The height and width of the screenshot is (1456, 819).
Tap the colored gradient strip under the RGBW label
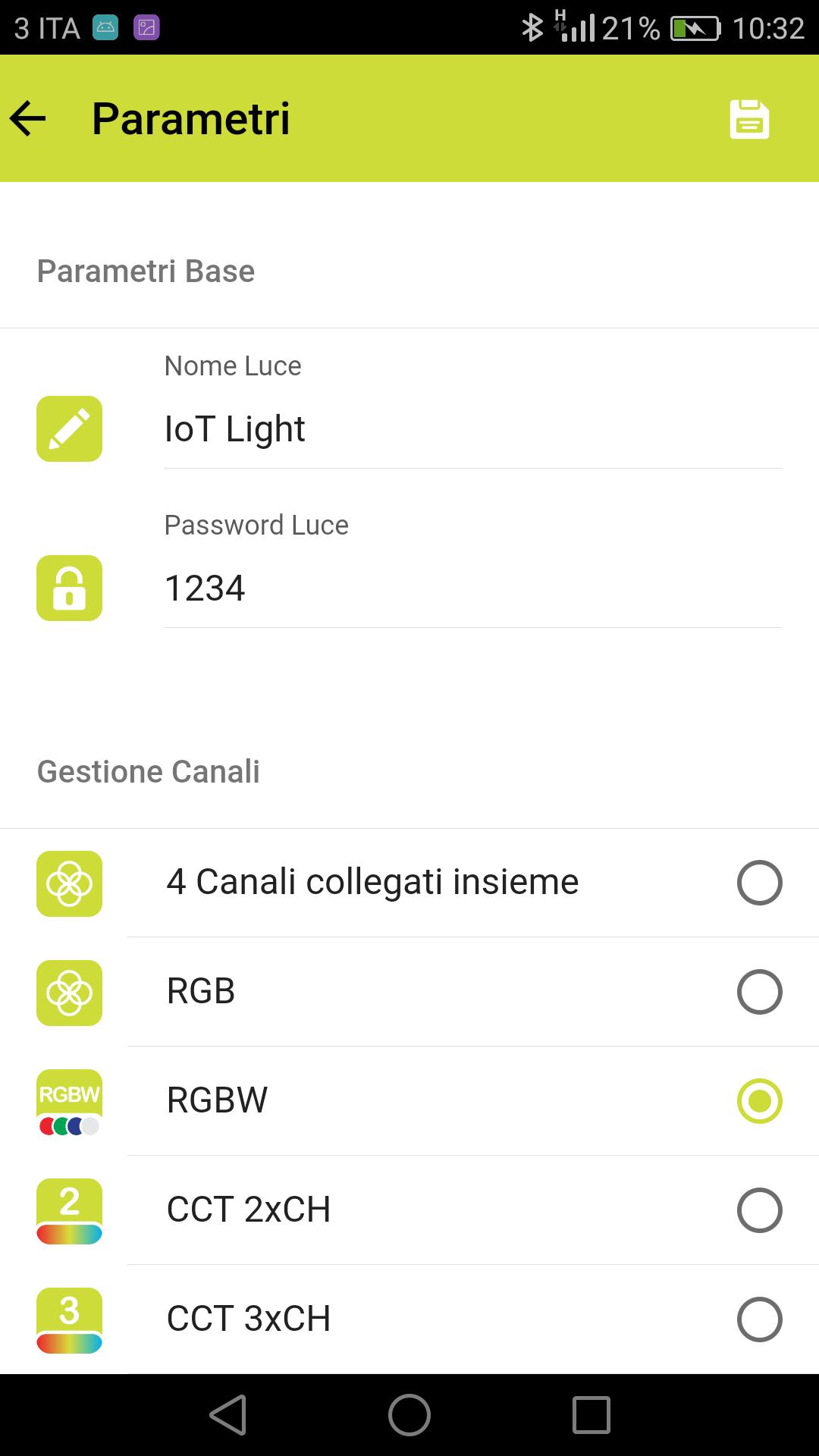[x=69, y=1125]
